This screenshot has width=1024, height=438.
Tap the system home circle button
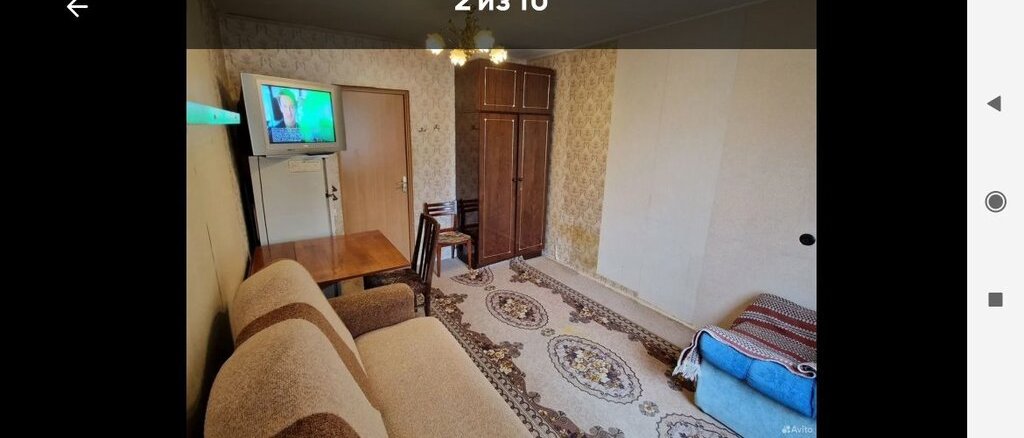tap(995, 201)
